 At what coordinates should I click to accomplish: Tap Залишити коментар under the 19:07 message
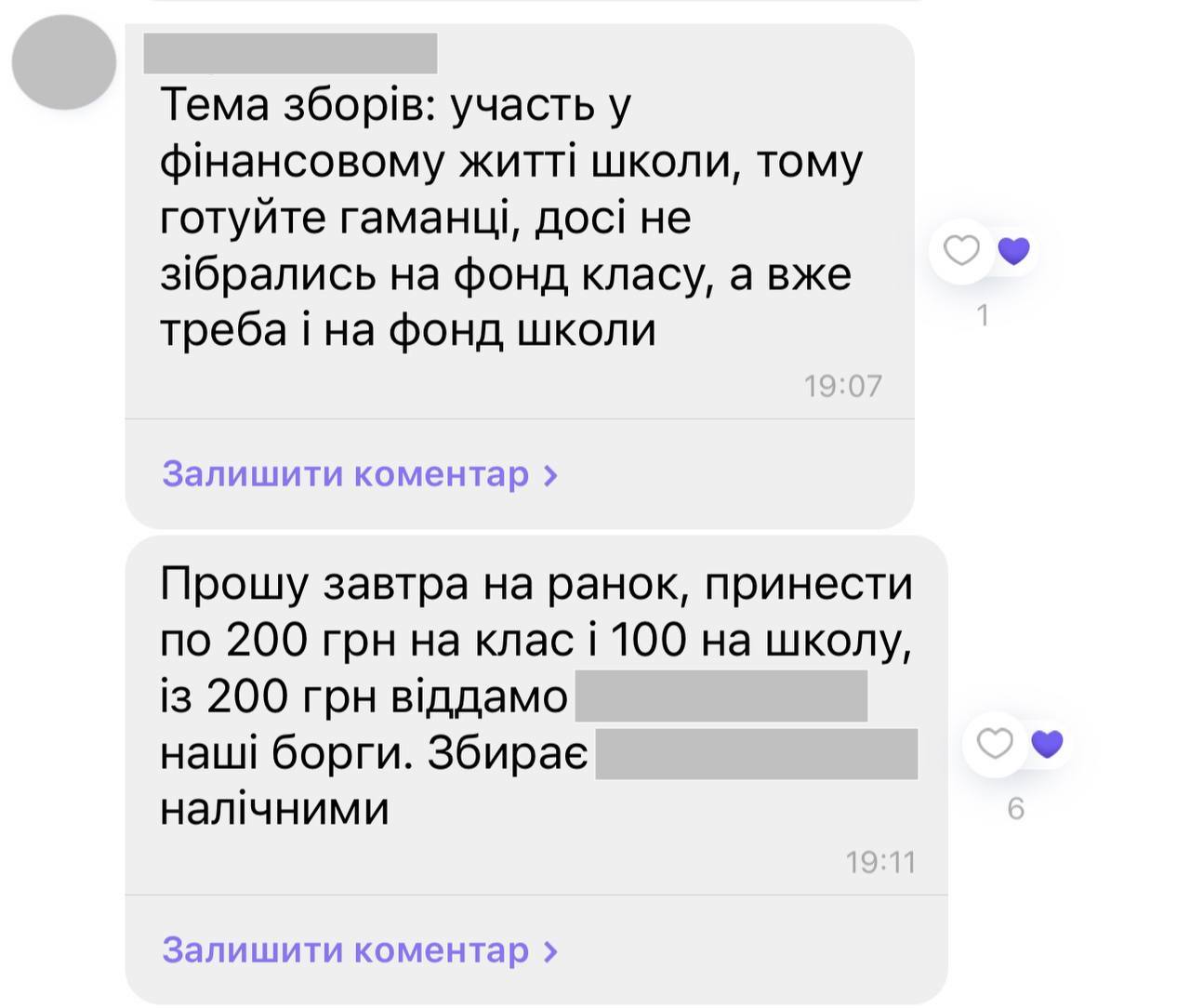pyautogui.click(x=359, y=474)
